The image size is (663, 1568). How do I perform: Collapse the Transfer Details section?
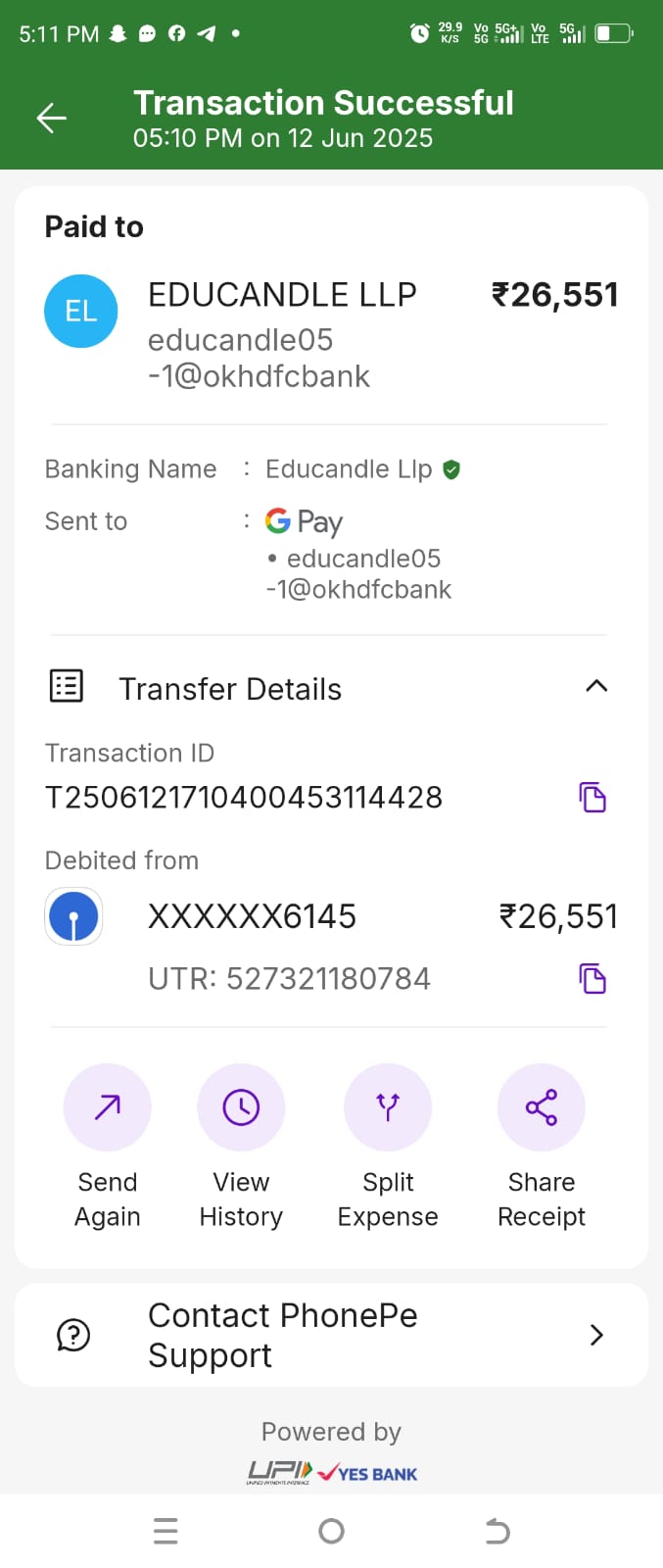[x=595, y=686]
